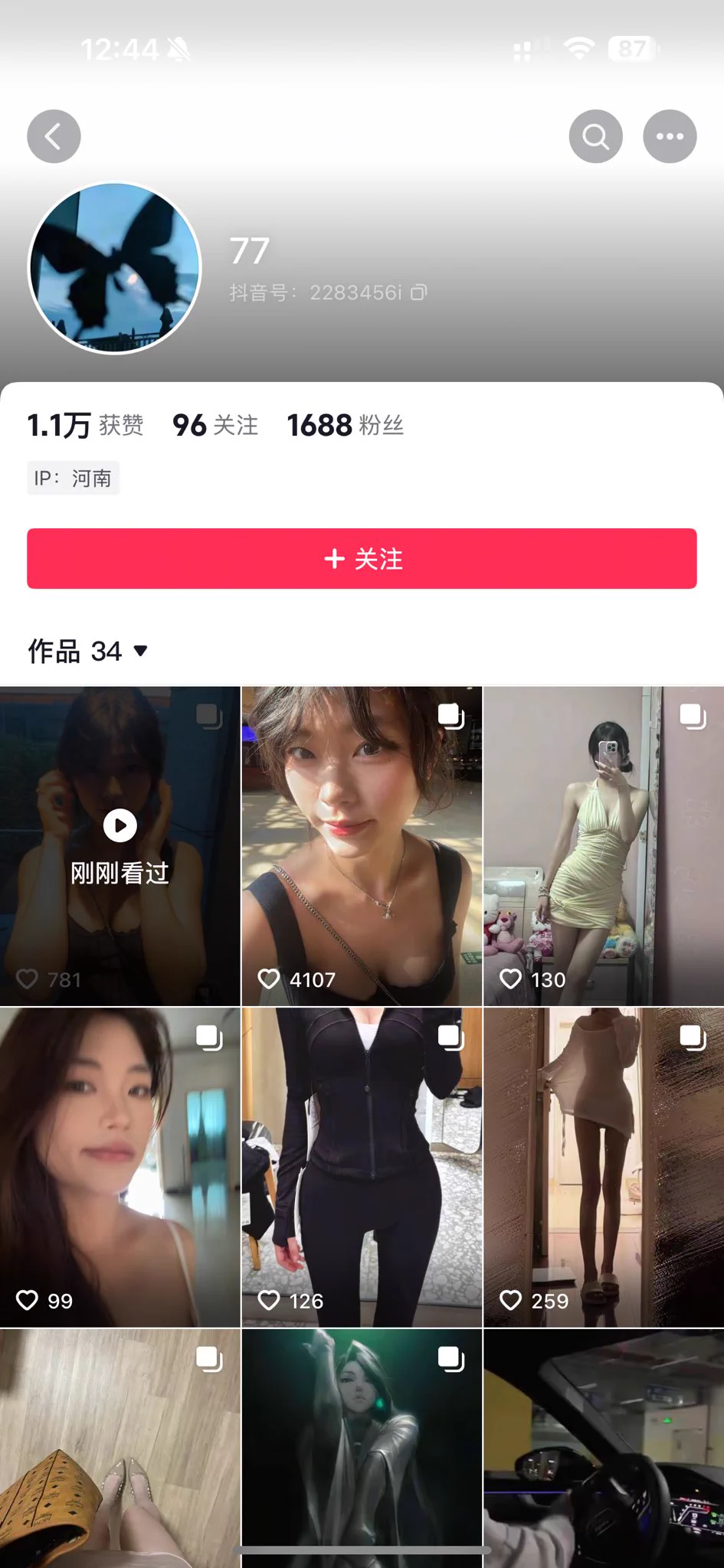Tap the red 关注 follow button

point(362,558)
